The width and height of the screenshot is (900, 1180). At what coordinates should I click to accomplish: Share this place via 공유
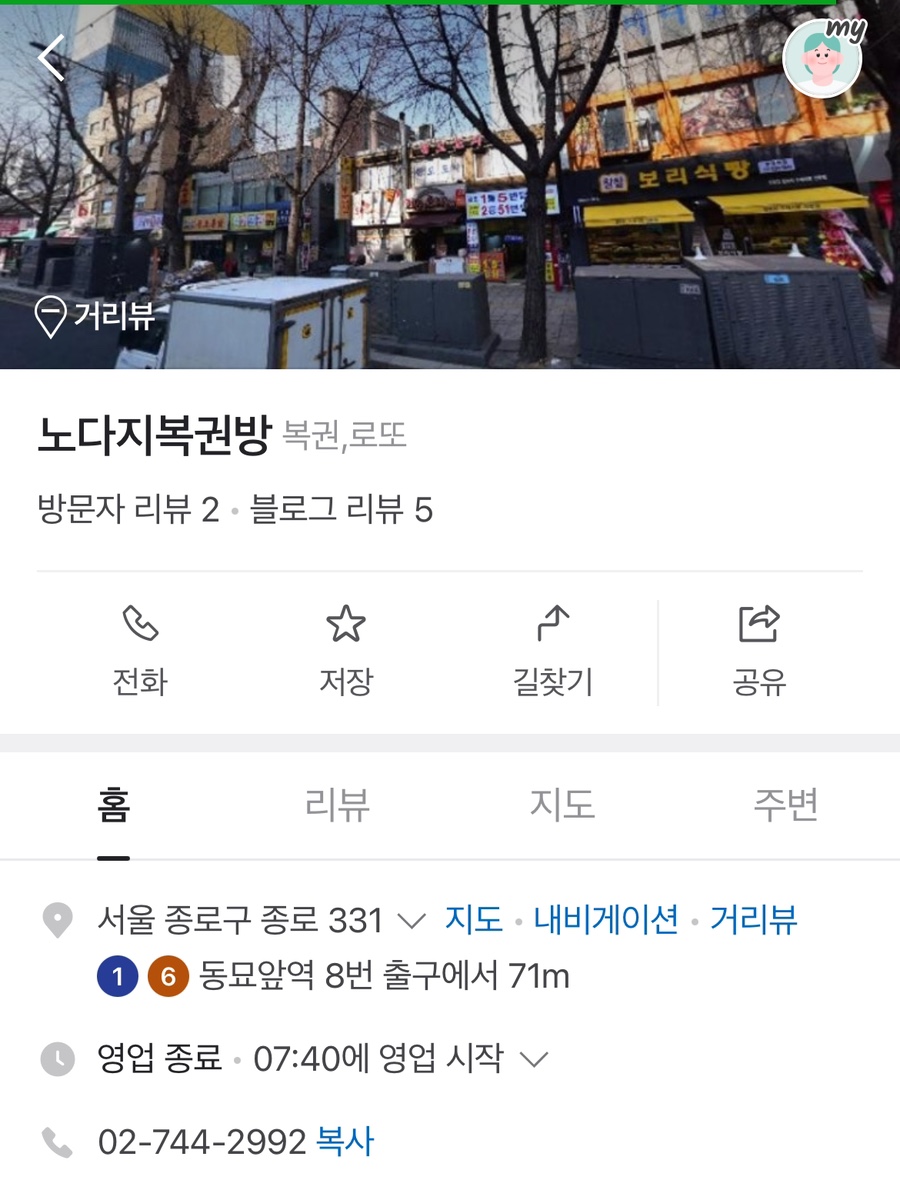(759, 652)
